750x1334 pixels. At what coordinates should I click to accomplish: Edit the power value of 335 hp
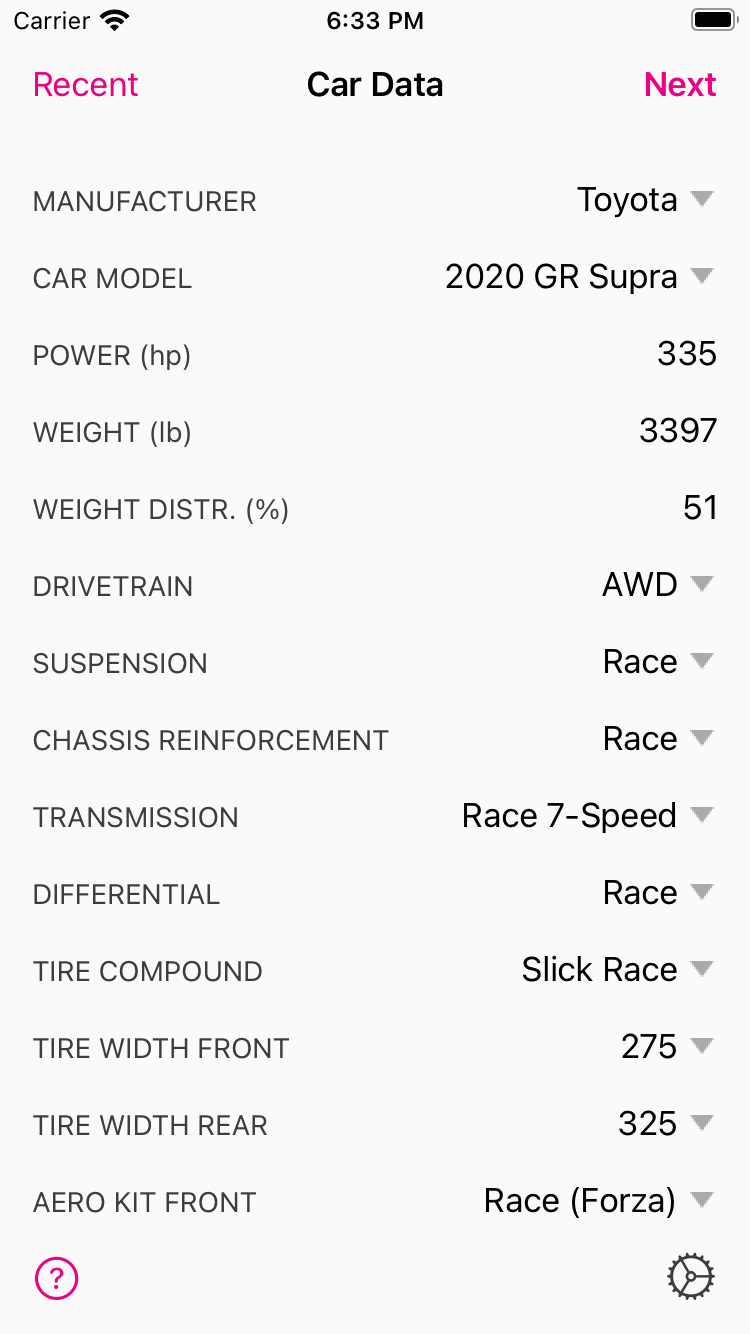686,354
